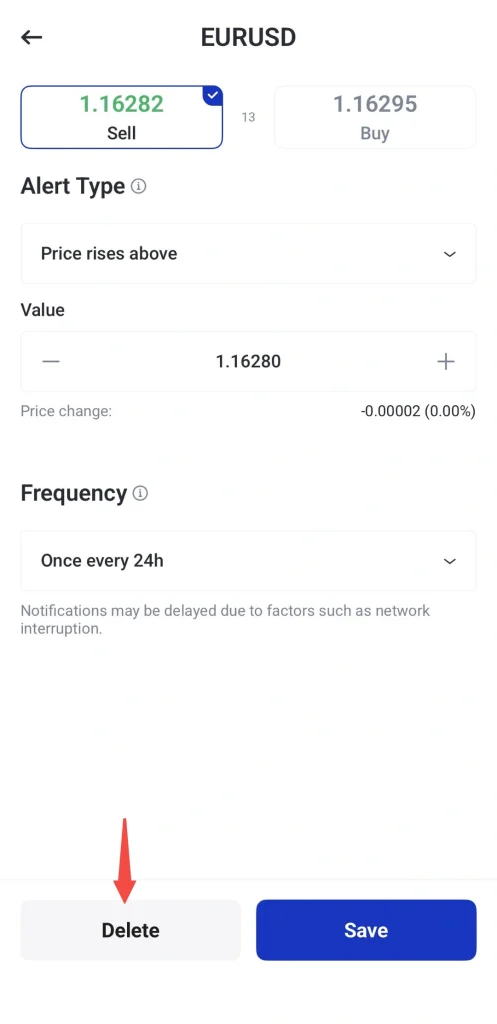
Task: Expand the 'Once every 24h' dropdown
Action: pyautogui.click(x=248, y=560)
